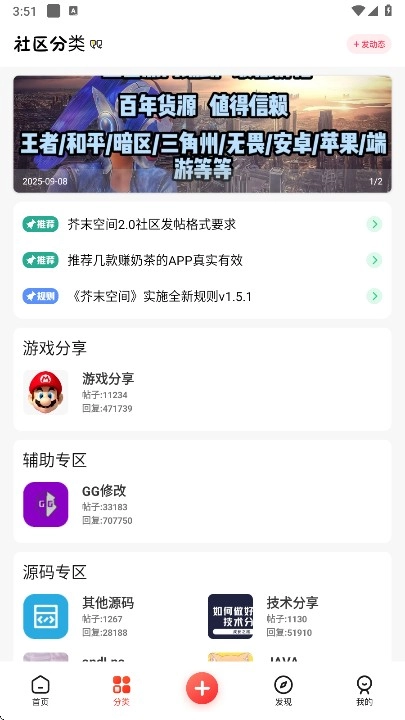Open the 百年货源 banner
The image size is (405, 720).
(202, 134)
